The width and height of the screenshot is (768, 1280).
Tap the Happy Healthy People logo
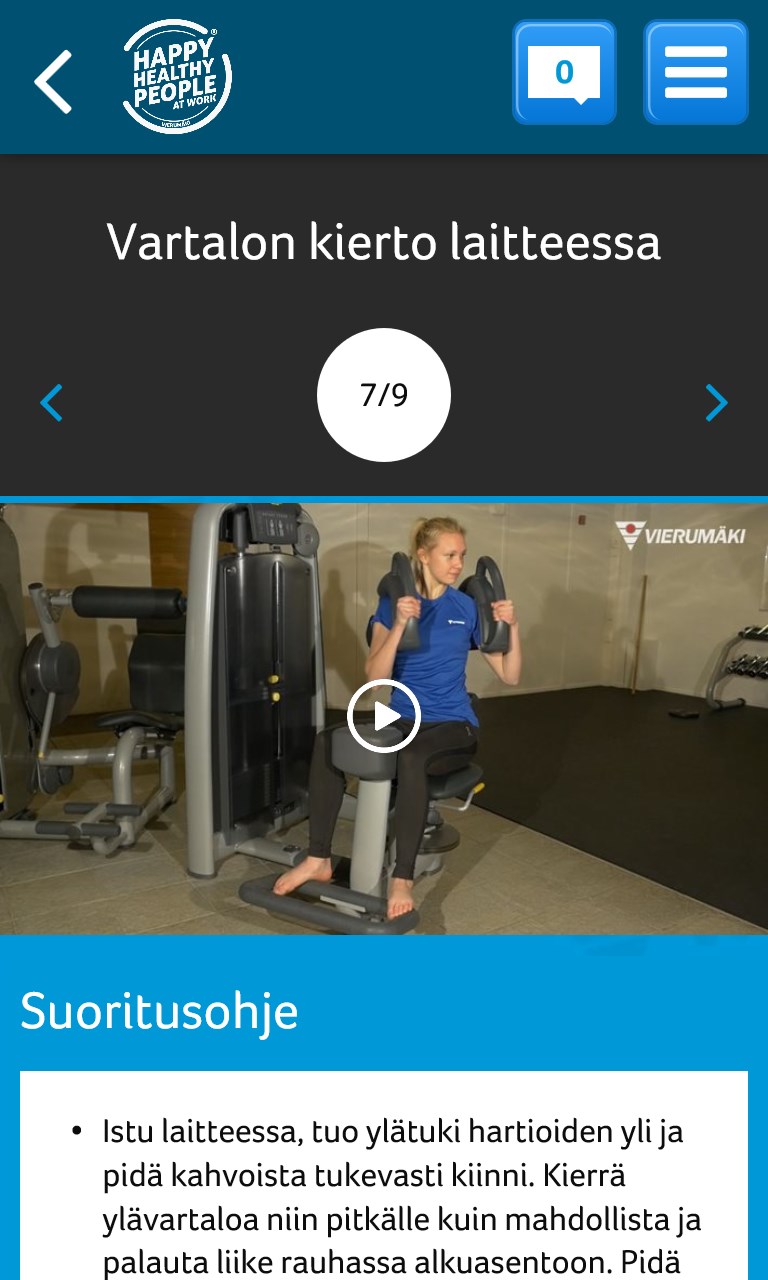pos(177,77)
